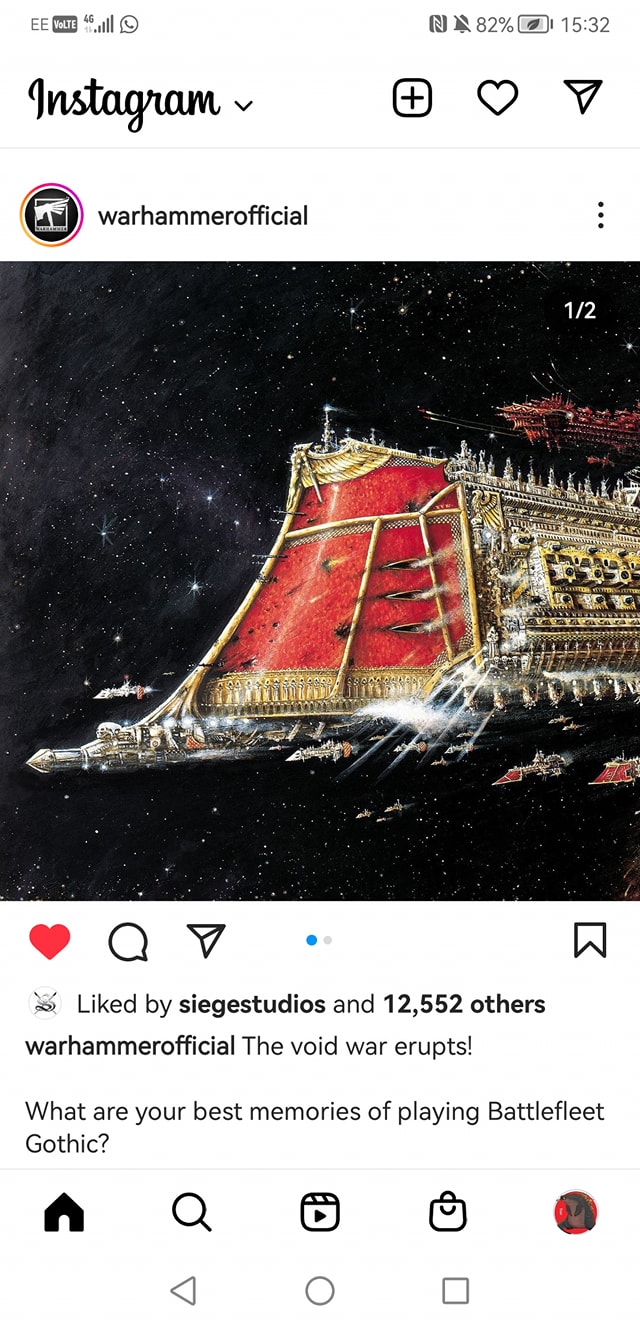The width and height of the screenshot is (640, 1327).
Task: Share the warhammerofficial post
Action: (x=206, y=940)
